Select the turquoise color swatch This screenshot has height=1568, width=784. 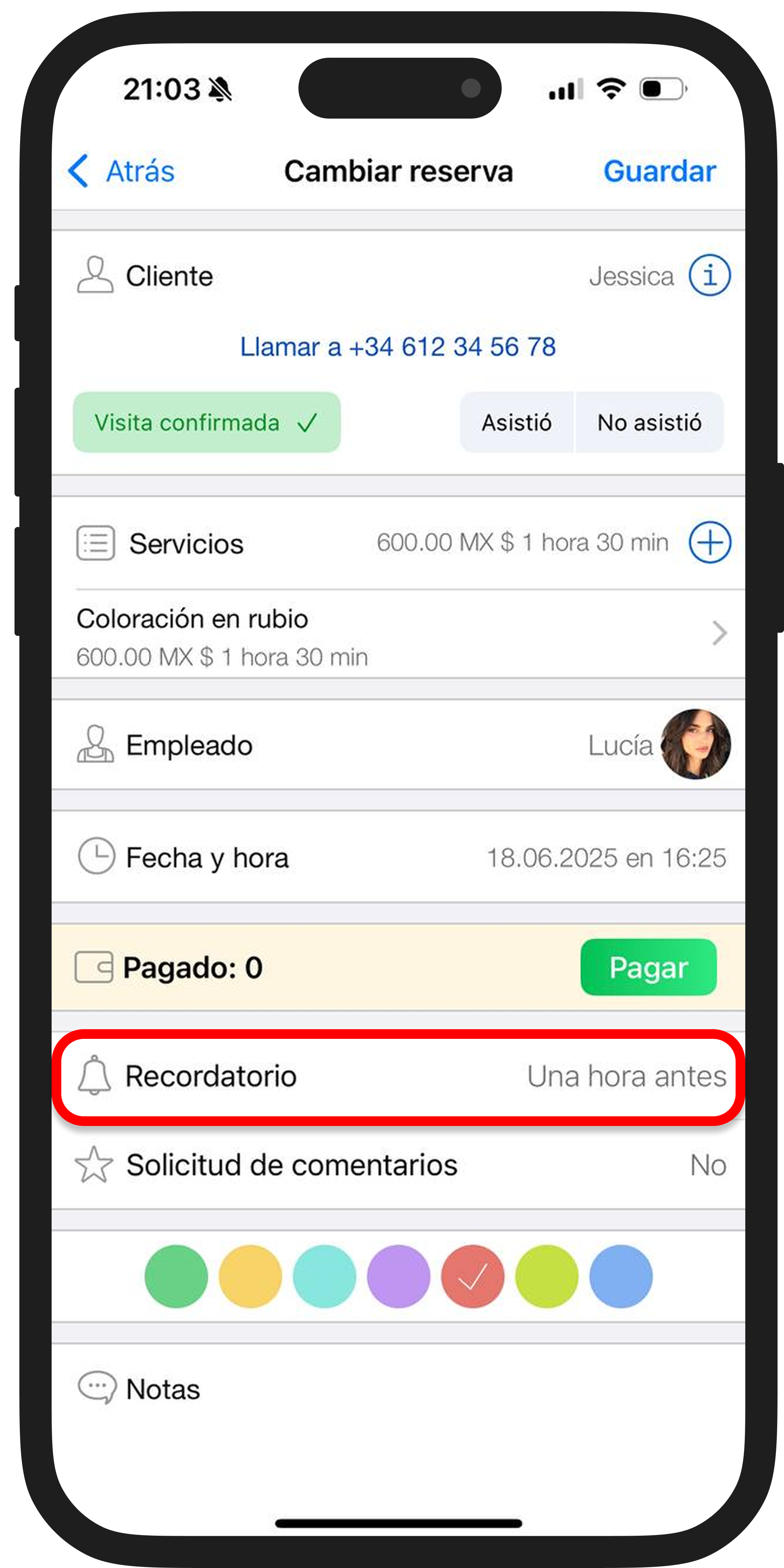(324, 1276)
